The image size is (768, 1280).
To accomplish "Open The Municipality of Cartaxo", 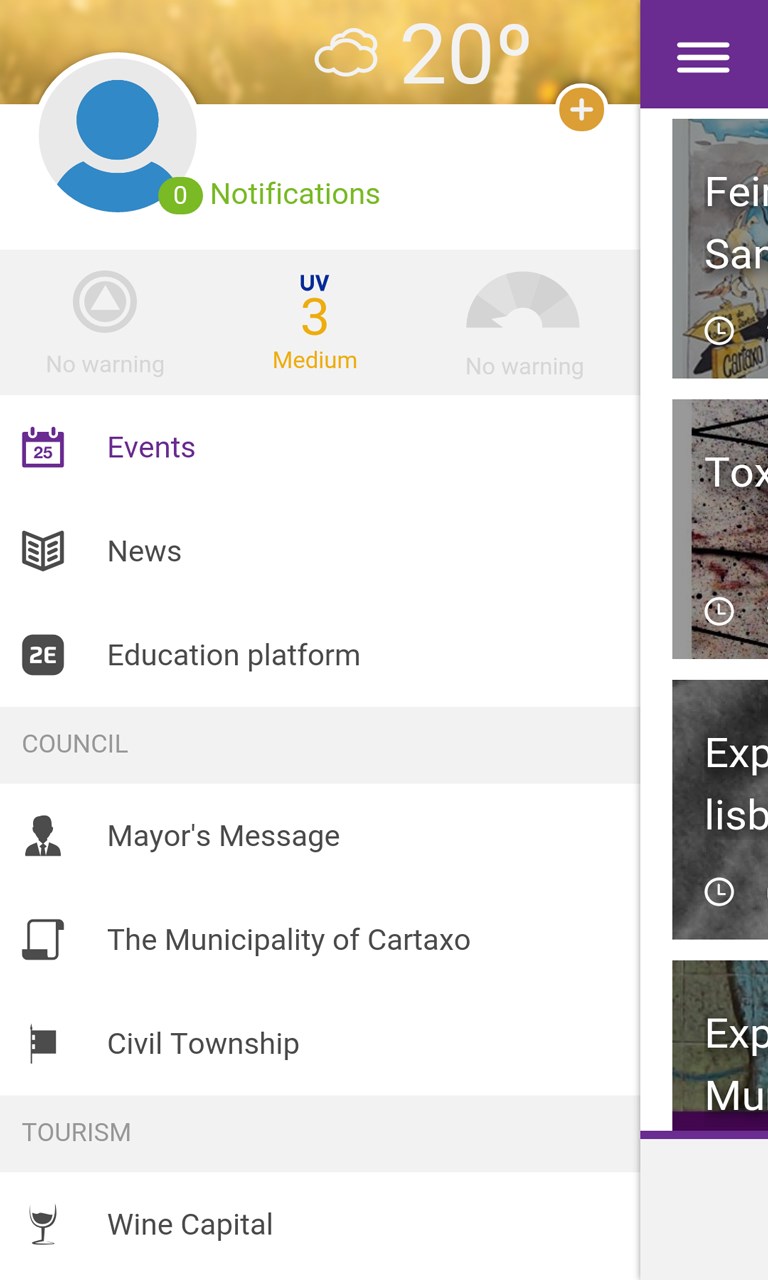I will 288,940.
